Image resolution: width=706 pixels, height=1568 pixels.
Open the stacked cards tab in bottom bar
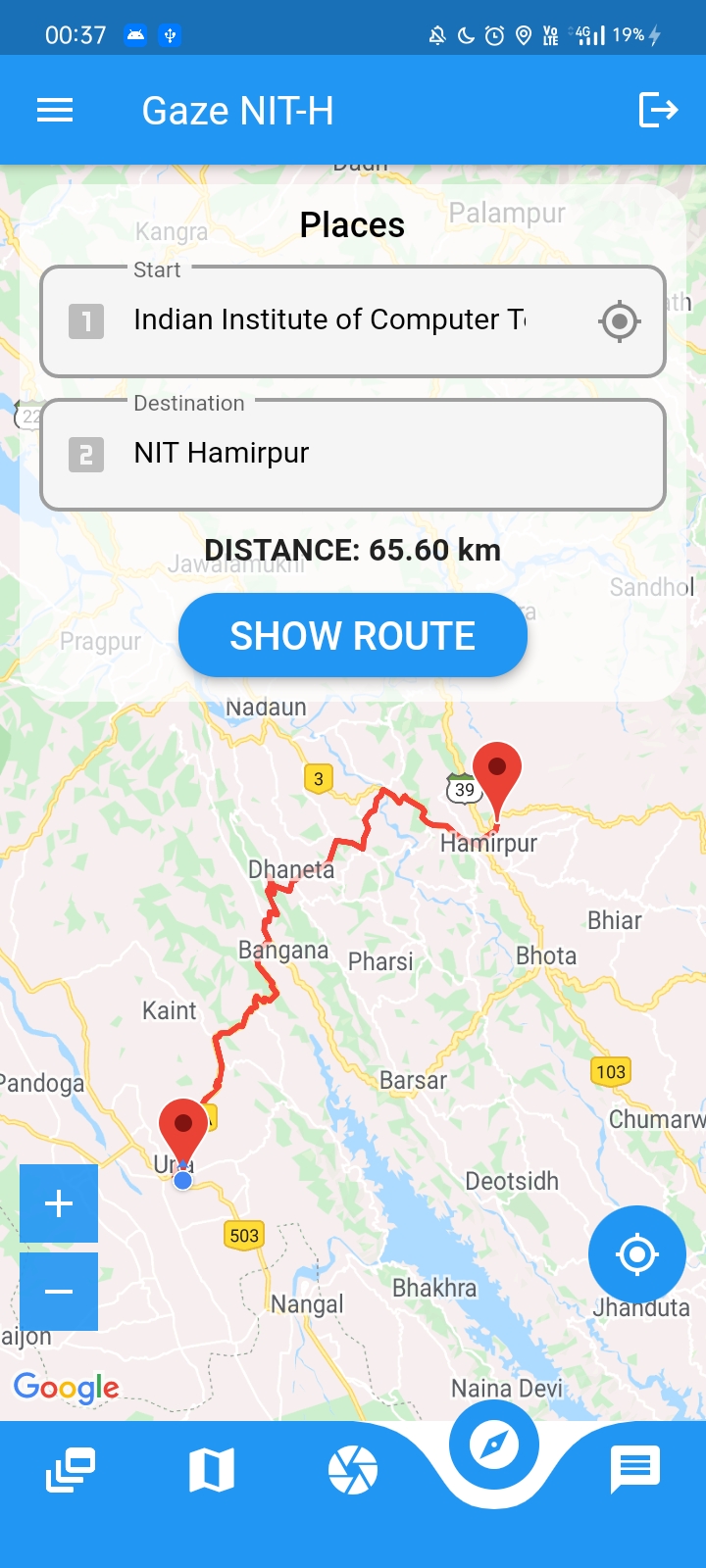[71, 1470]
